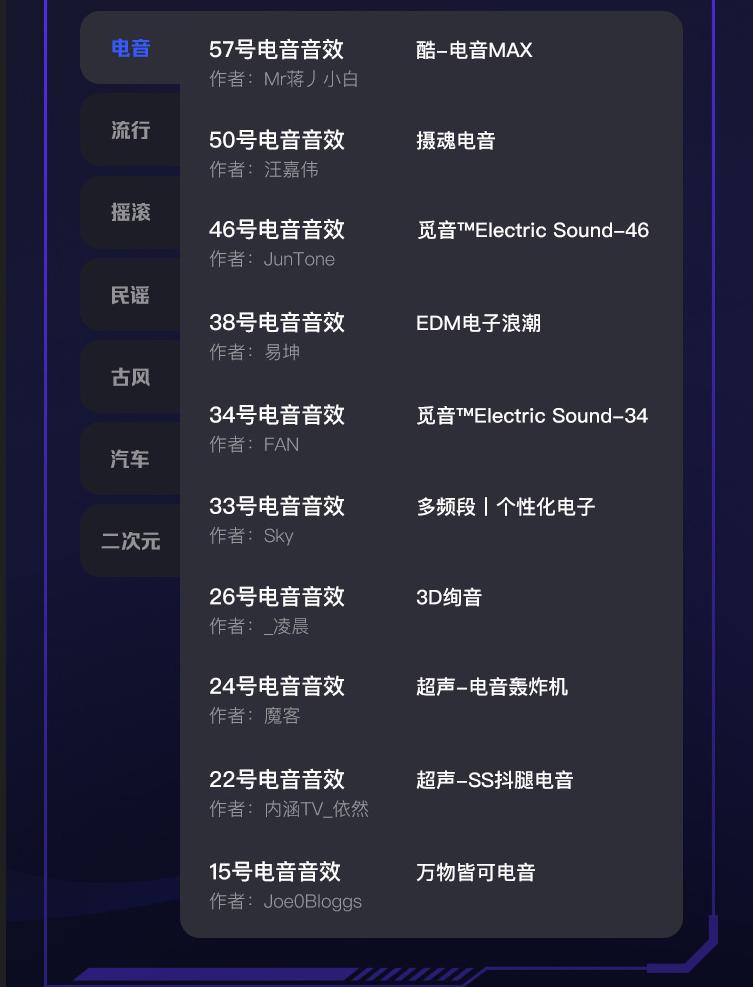
Task: Open the 酷-电音MAX sound effect
Action: tap(474, 50)
